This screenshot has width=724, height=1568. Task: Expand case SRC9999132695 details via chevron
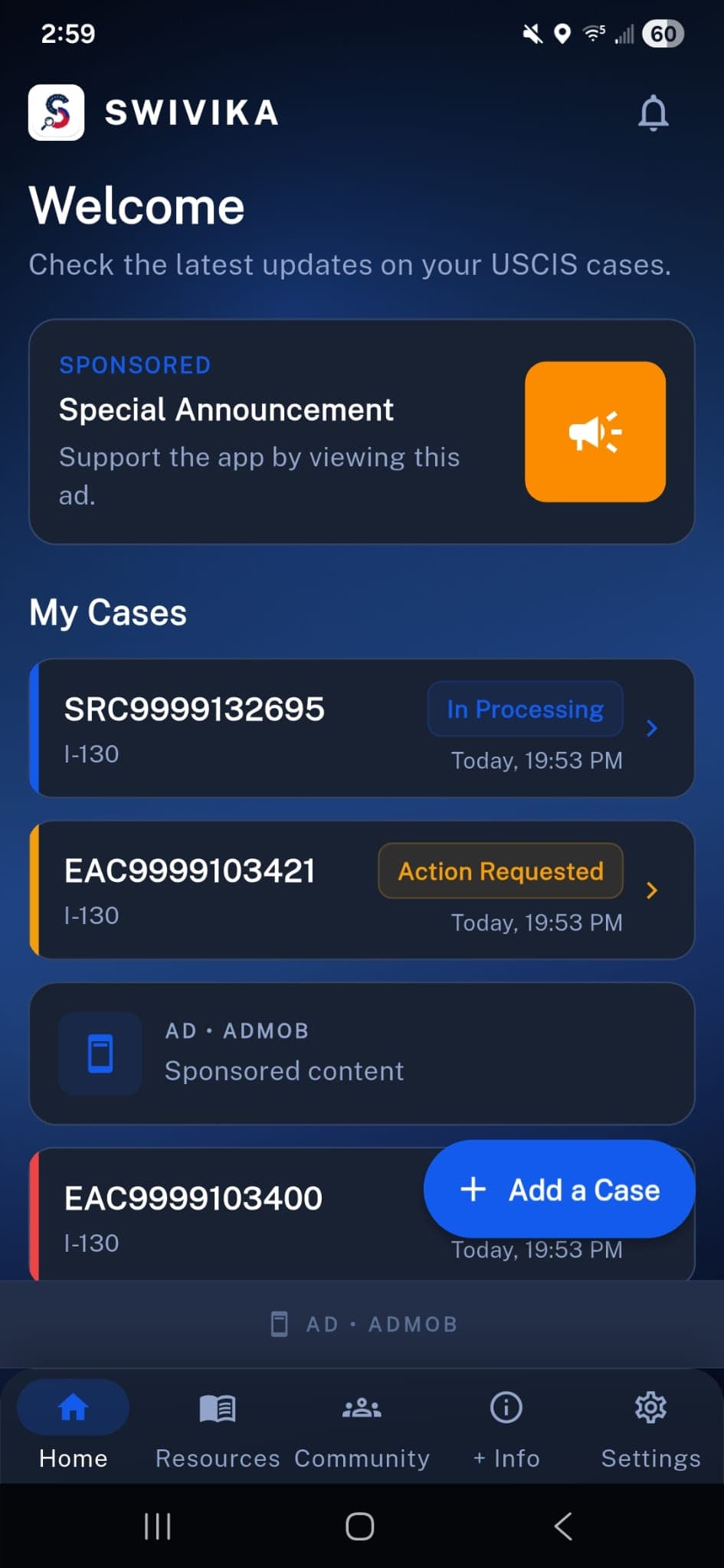652,728
